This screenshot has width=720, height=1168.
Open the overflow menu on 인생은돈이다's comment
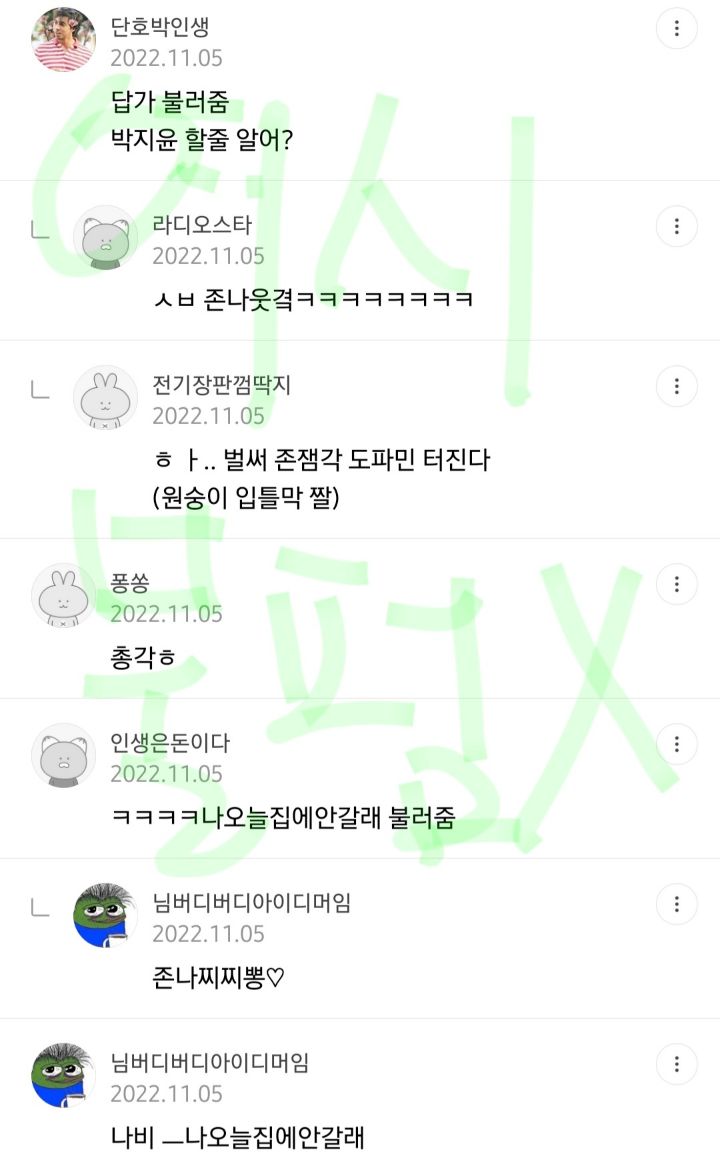click(676, 744)
